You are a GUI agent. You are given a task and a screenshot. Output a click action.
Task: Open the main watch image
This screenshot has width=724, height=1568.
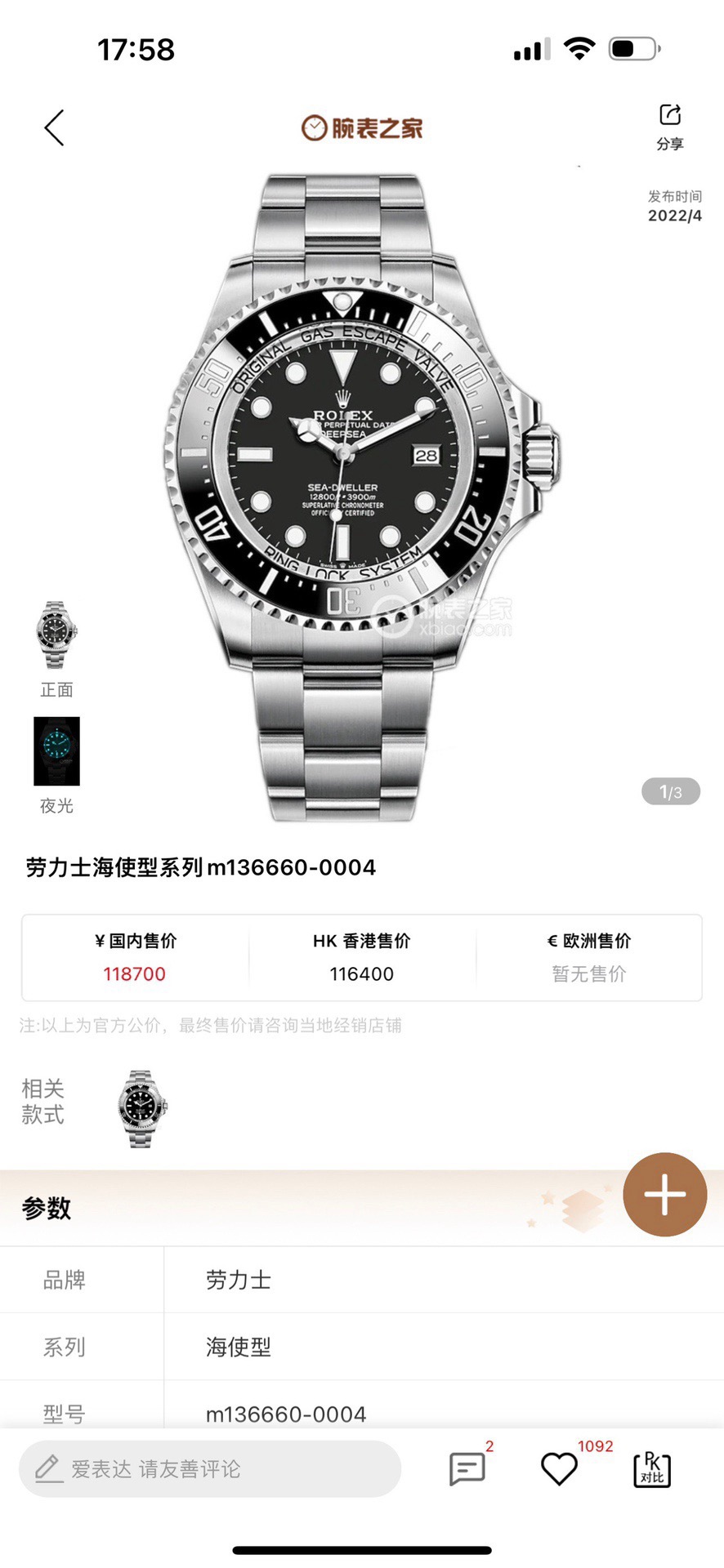pyautogui.click(x=362, y=497)
